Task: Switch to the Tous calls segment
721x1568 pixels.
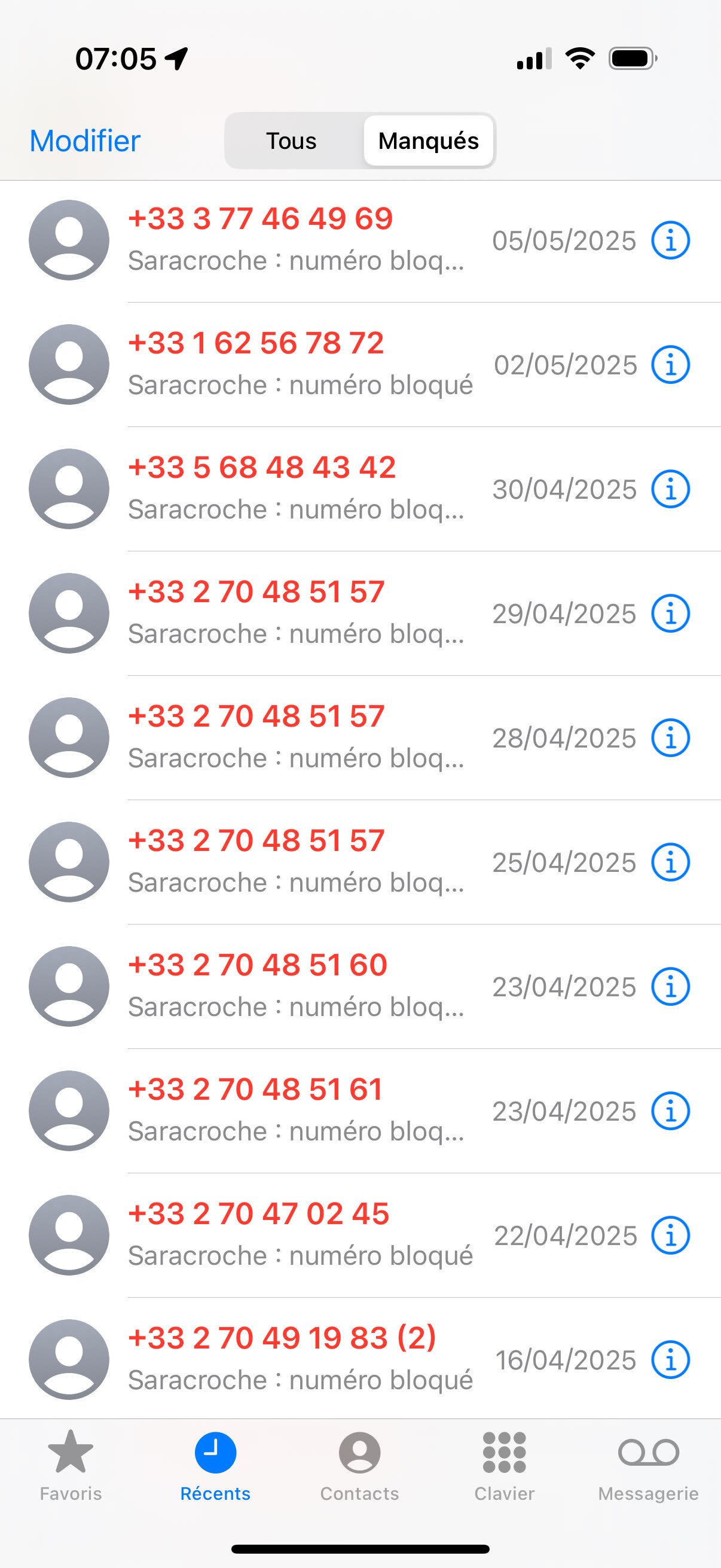Action: pyautogui.click(x=291, y=141)
